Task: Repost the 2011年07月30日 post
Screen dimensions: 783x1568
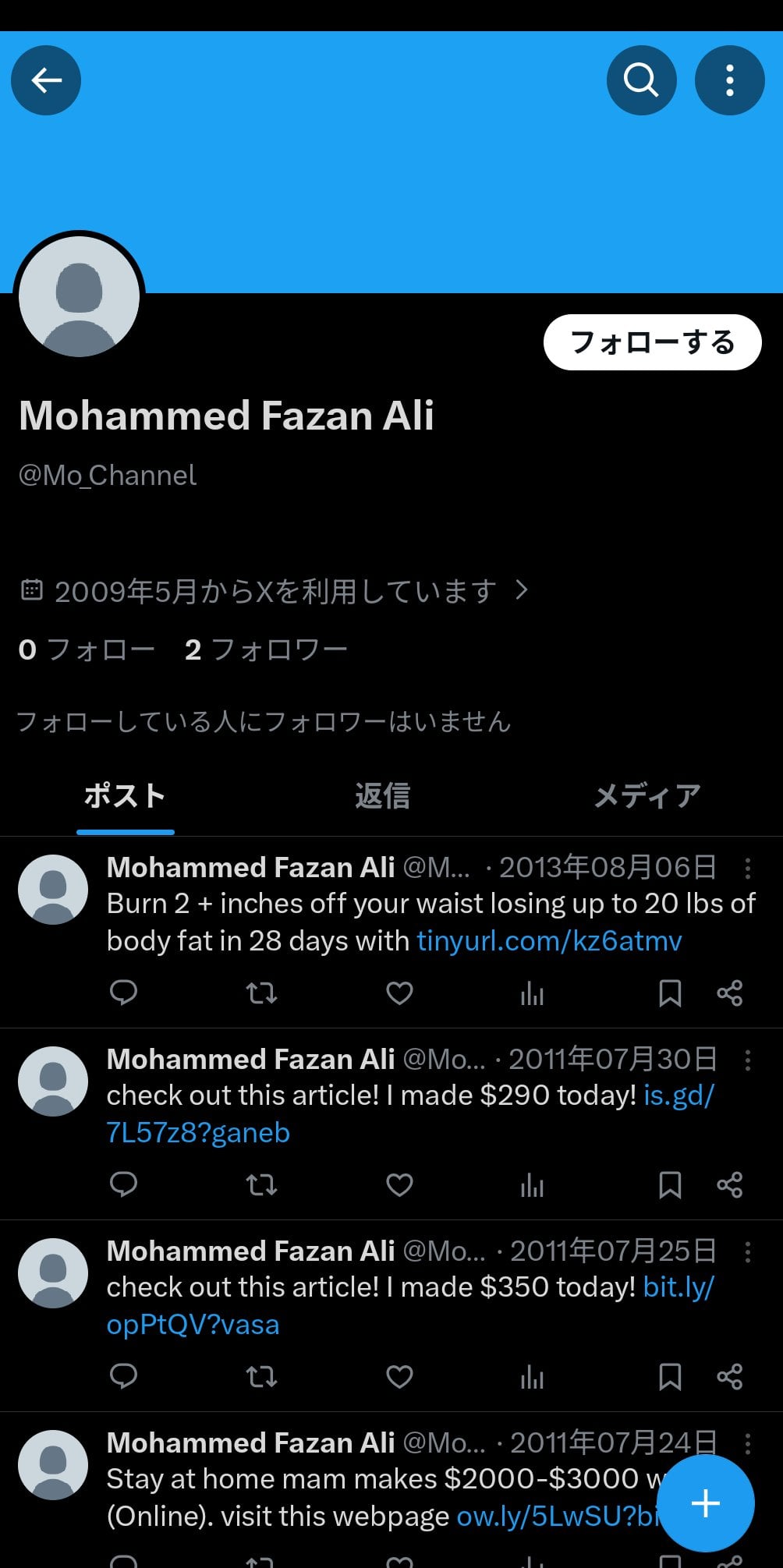Action: click(261, 1185)
